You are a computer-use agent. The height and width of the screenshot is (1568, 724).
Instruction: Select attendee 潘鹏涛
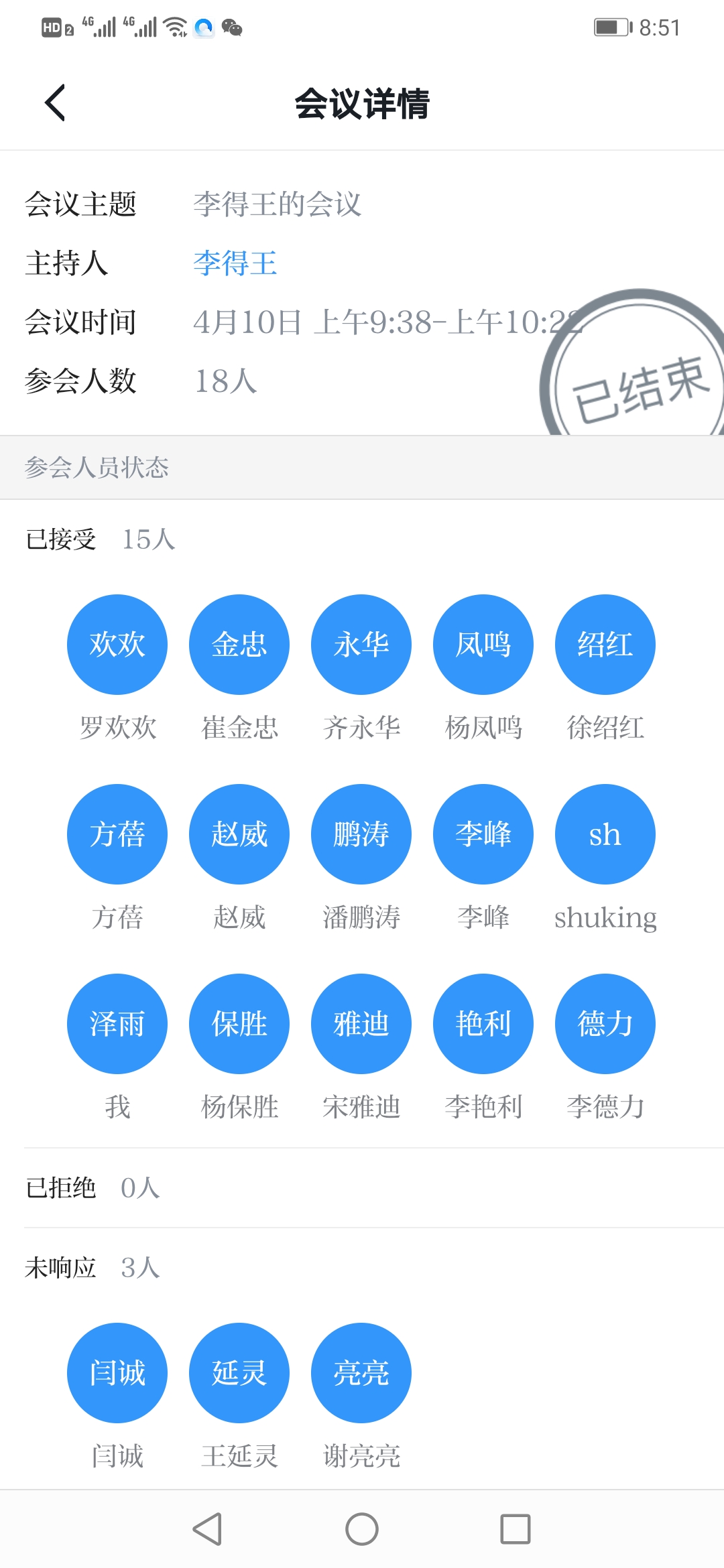[361, 834]
